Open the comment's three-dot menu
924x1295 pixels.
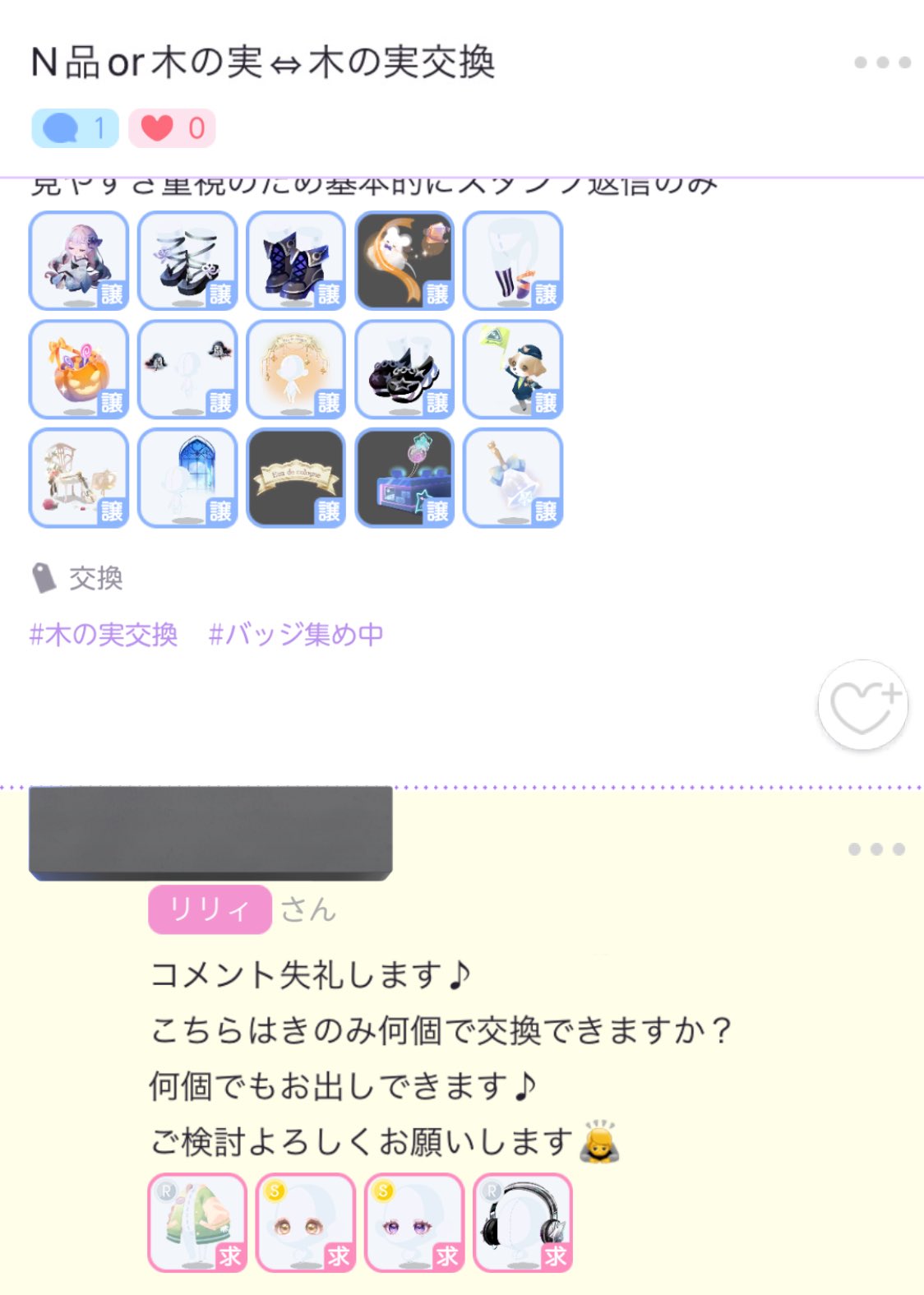(876, 849)
